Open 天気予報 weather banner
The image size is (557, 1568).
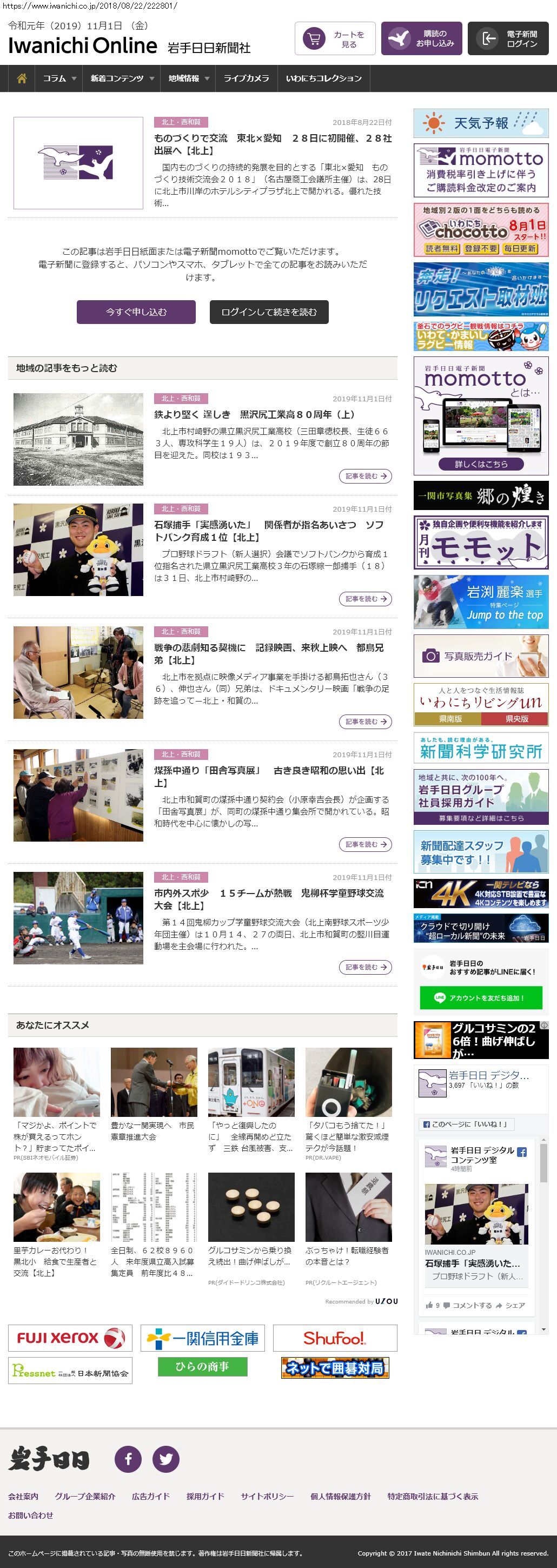click(x=481, y=123)
